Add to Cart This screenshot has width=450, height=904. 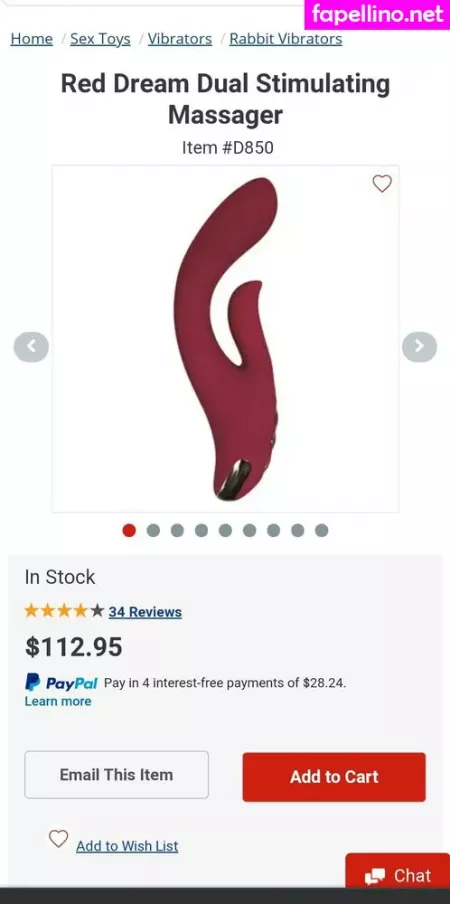click(x=334, y=777)
